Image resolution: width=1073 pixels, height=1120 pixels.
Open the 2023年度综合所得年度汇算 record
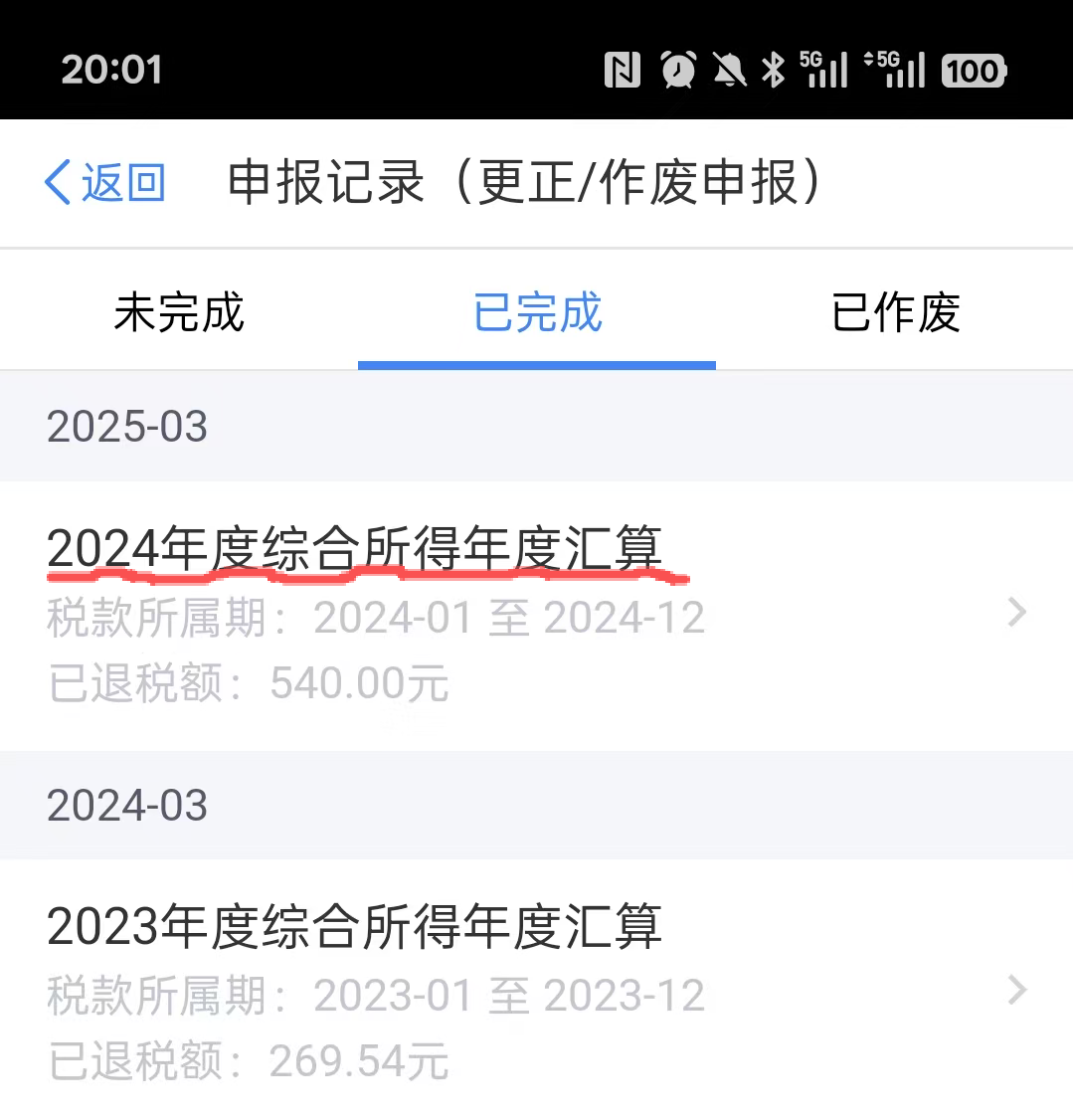(x=536, y=992)
